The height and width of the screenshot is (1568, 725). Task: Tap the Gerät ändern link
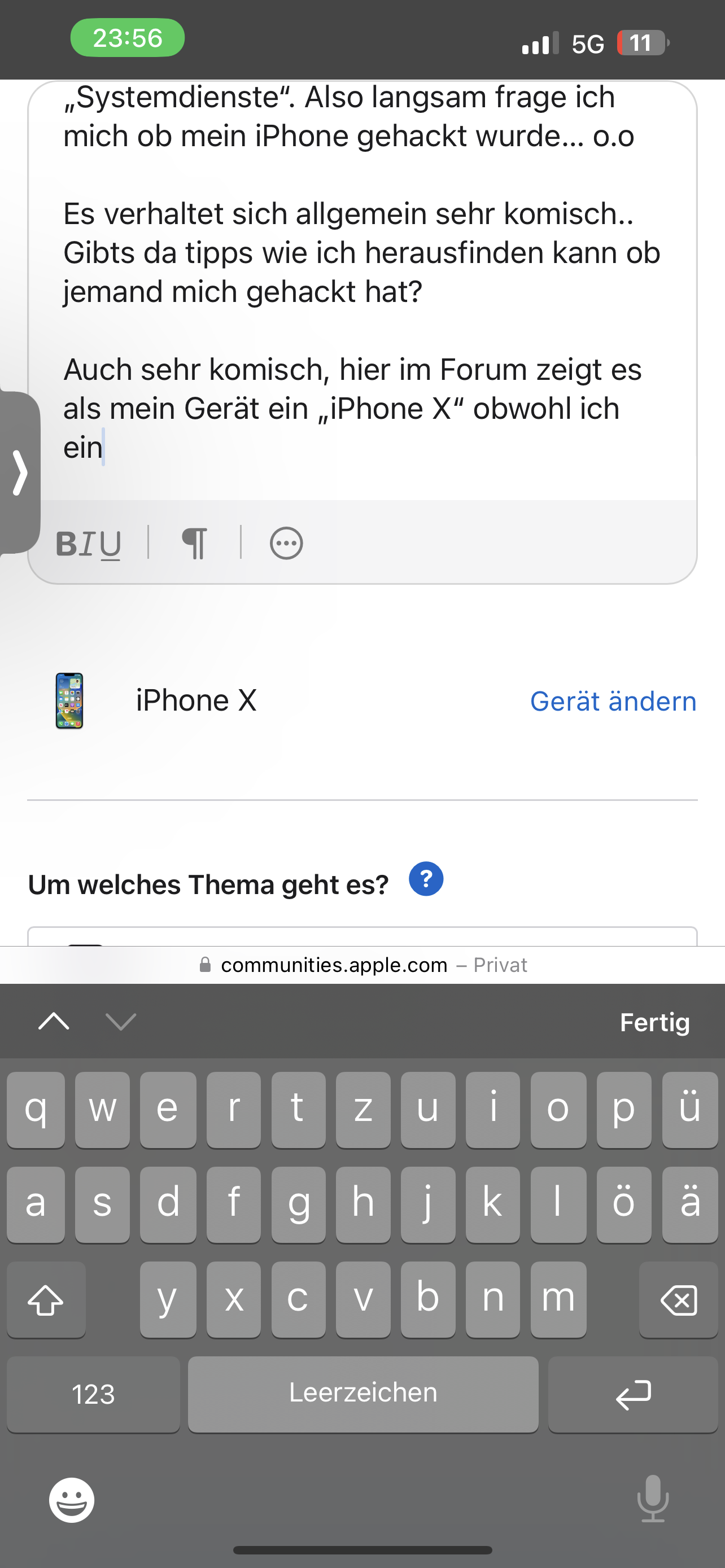pos(613,701)
